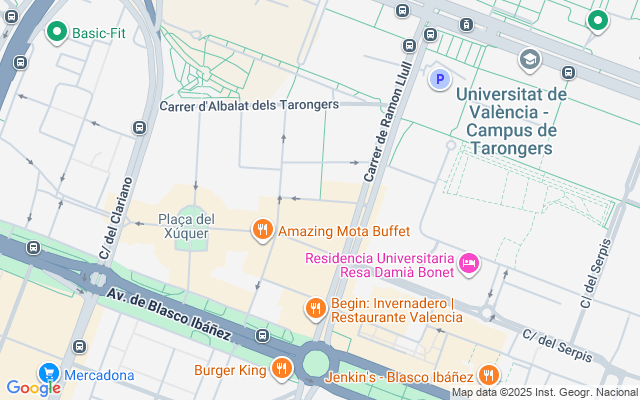Select the Begin: Invernadero restaurant pin
The width and height of the screenshot is (640, 400).
tap(316, 309)
